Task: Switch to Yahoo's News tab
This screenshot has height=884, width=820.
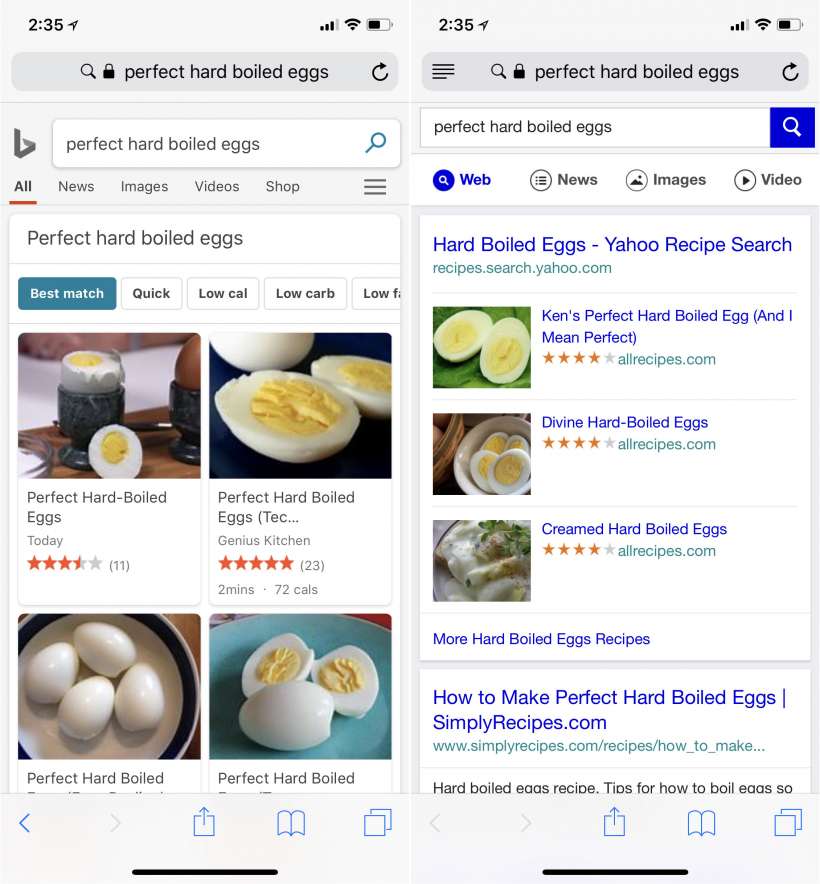Action: [564, 180]
